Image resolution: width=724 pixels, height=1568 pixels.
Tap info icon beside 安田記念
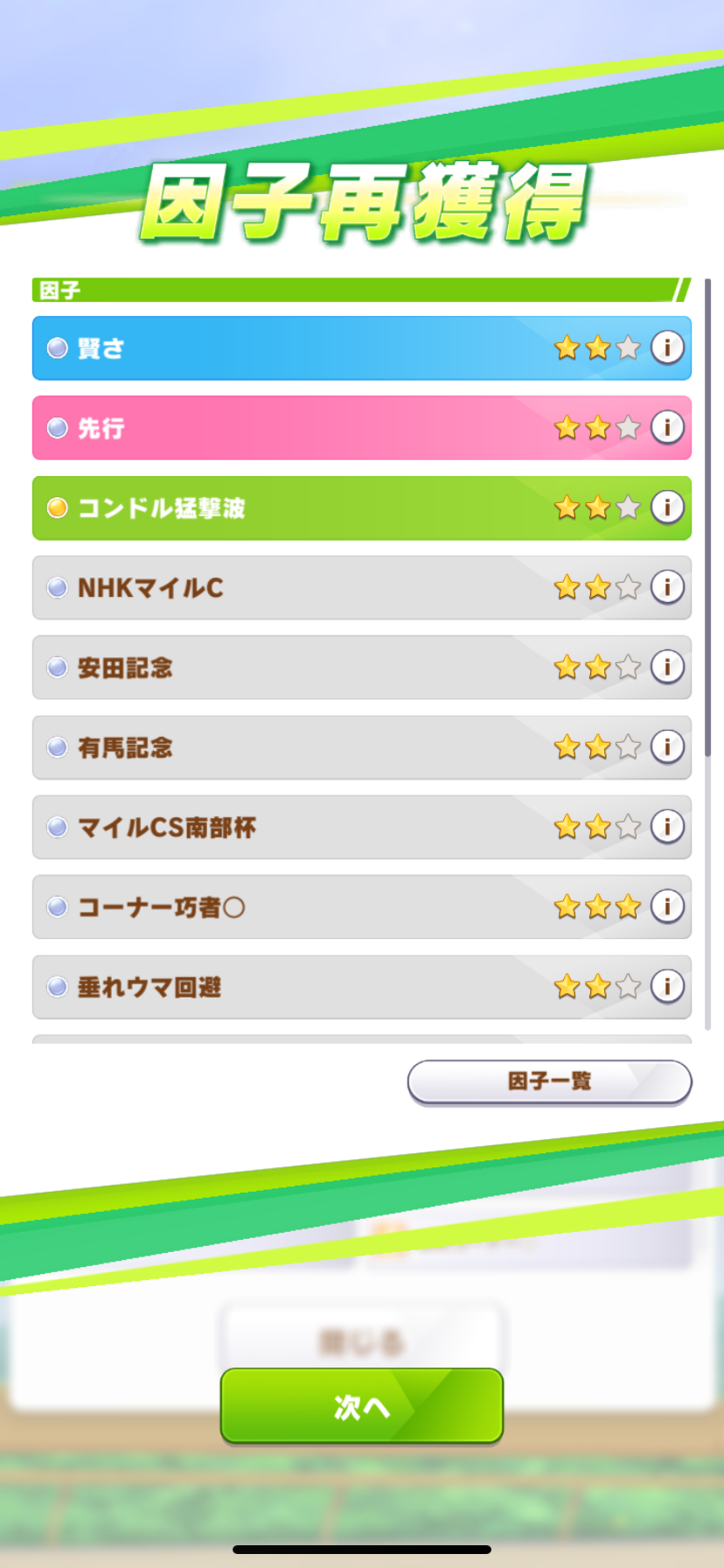click(667, 667)
